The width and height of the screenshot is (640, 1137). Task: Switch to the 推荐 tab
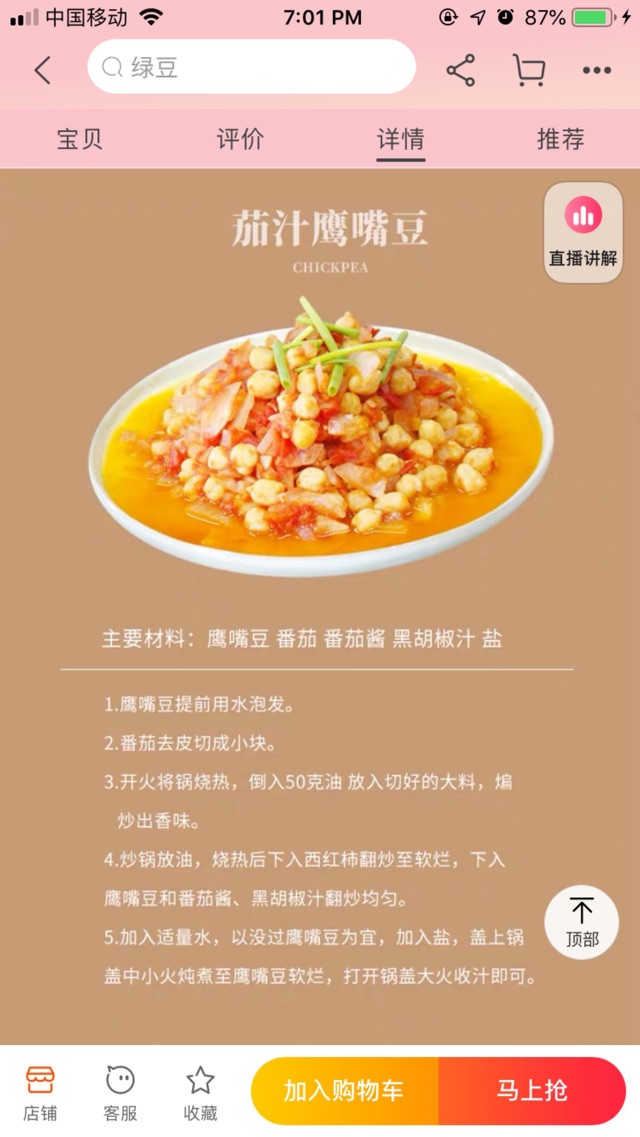tap(560, 139)
